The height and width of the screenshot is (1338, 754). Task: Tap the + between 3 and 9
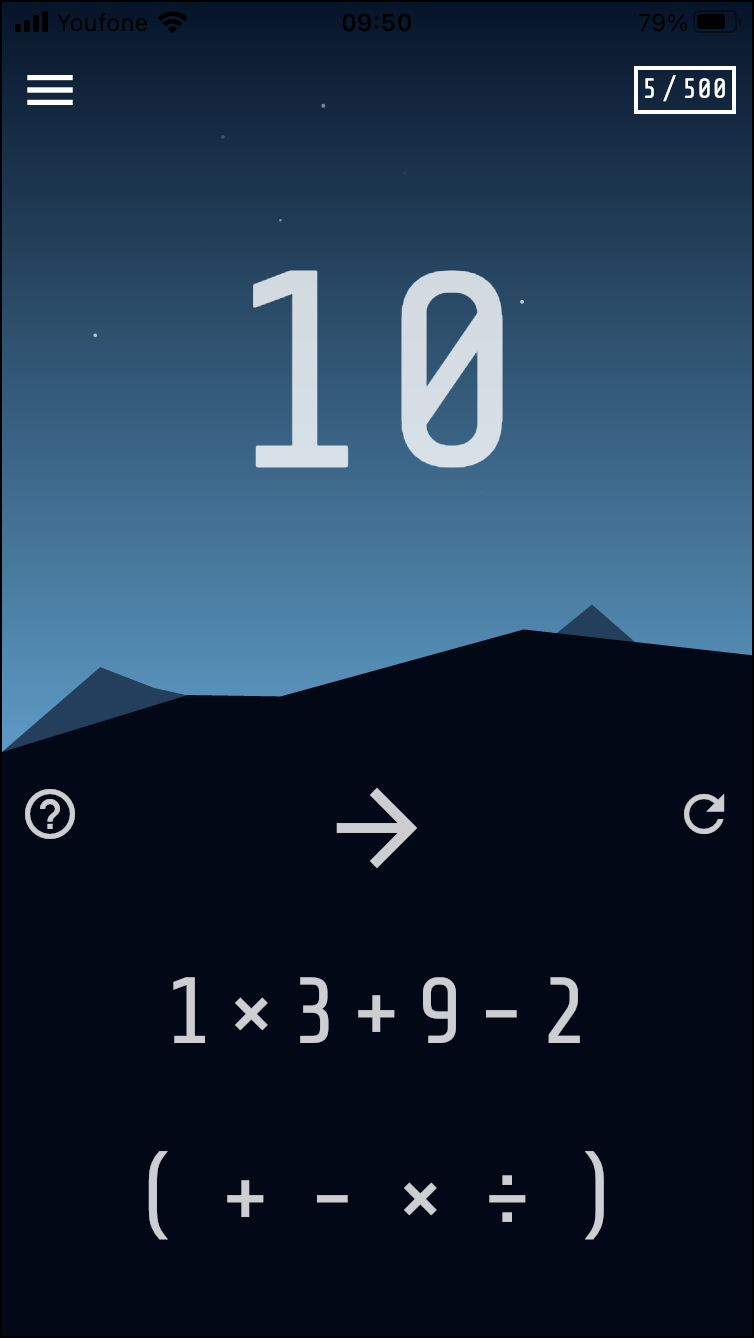pyautogui.click(x=376, y=1014)
